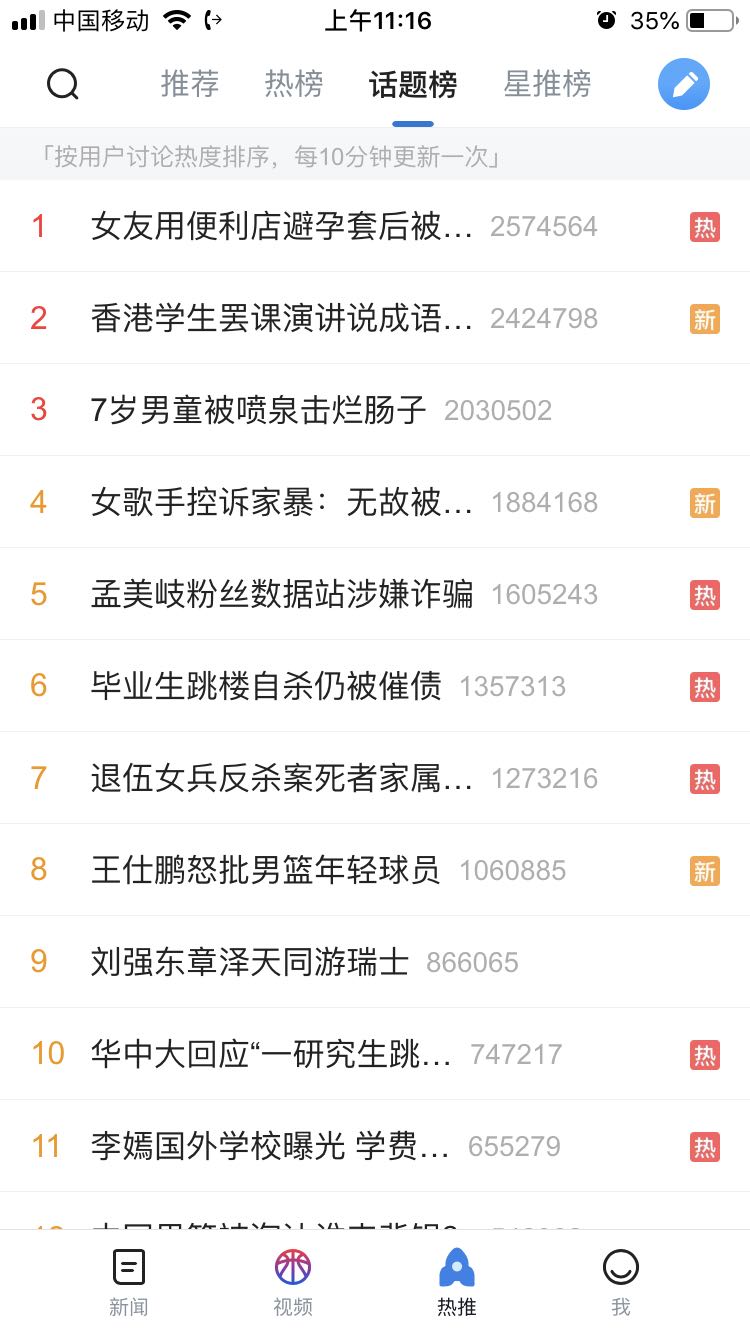Open topic 孟美岐粉丝数据站涉嫌诈骗
750x1334 pixels.
click(375, 594)
